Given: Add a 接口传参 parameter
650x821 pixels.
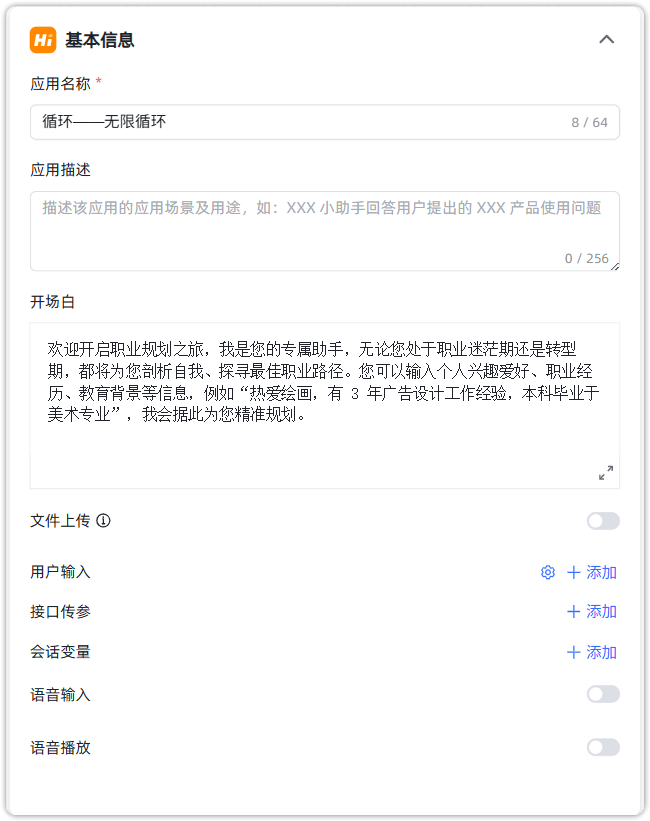Looking at the screenshot, I should click(592, 612).
